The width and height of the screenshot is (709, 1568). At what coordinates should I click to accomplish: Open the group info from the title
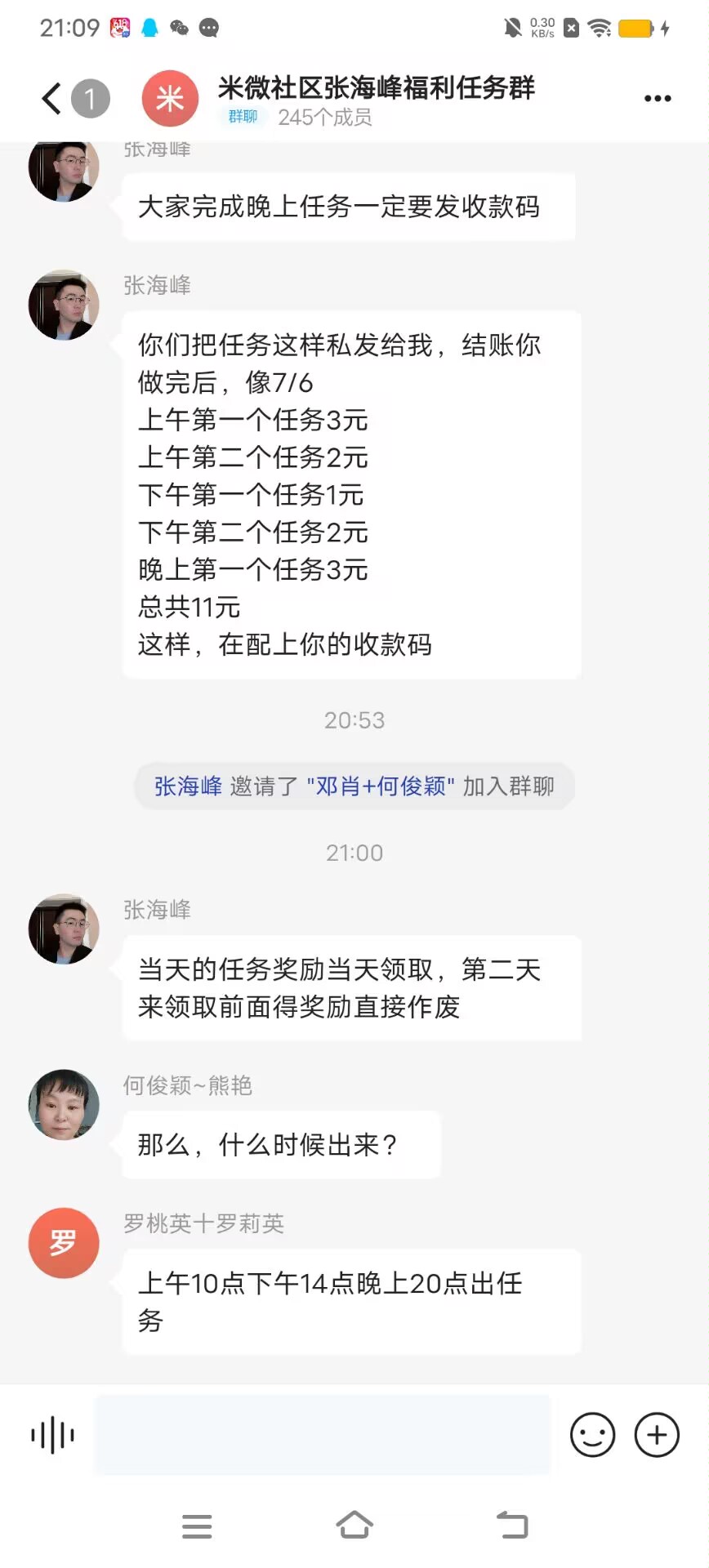[x=377, y=87]
